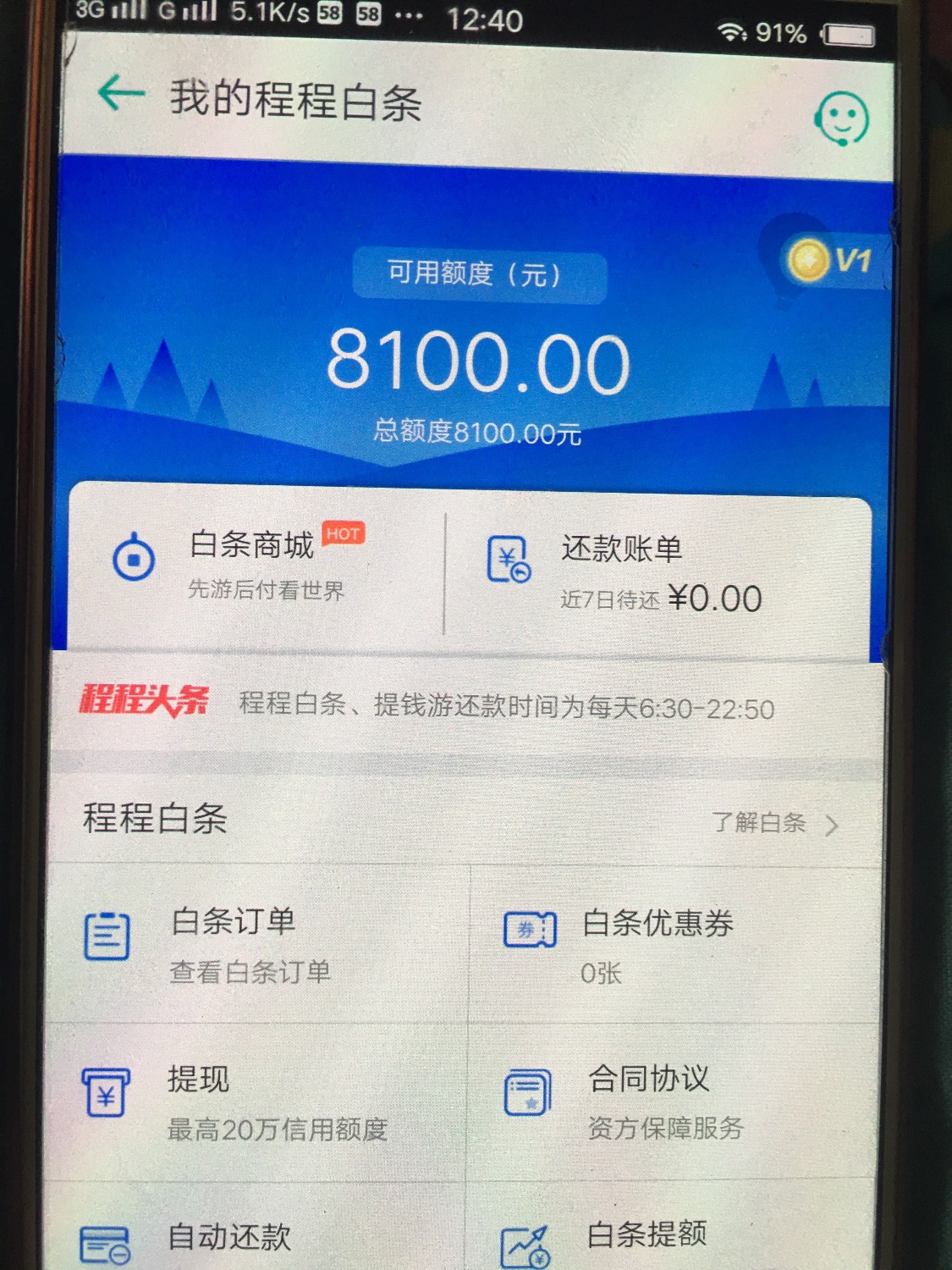Open the V1 membership level badge

tap(829, 259)
